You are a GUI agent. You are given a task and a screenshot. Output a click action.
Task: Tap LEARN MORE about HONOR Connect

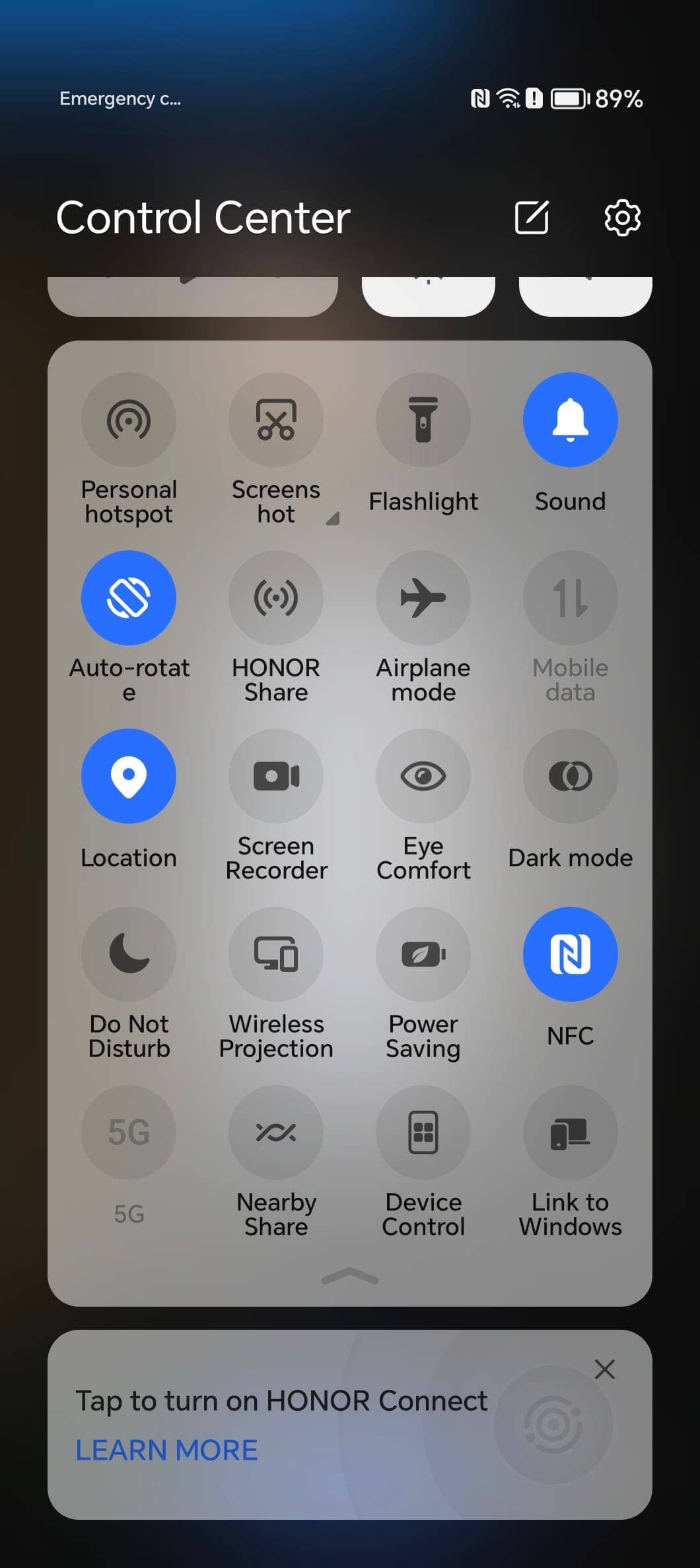[x=166, y=1450]
